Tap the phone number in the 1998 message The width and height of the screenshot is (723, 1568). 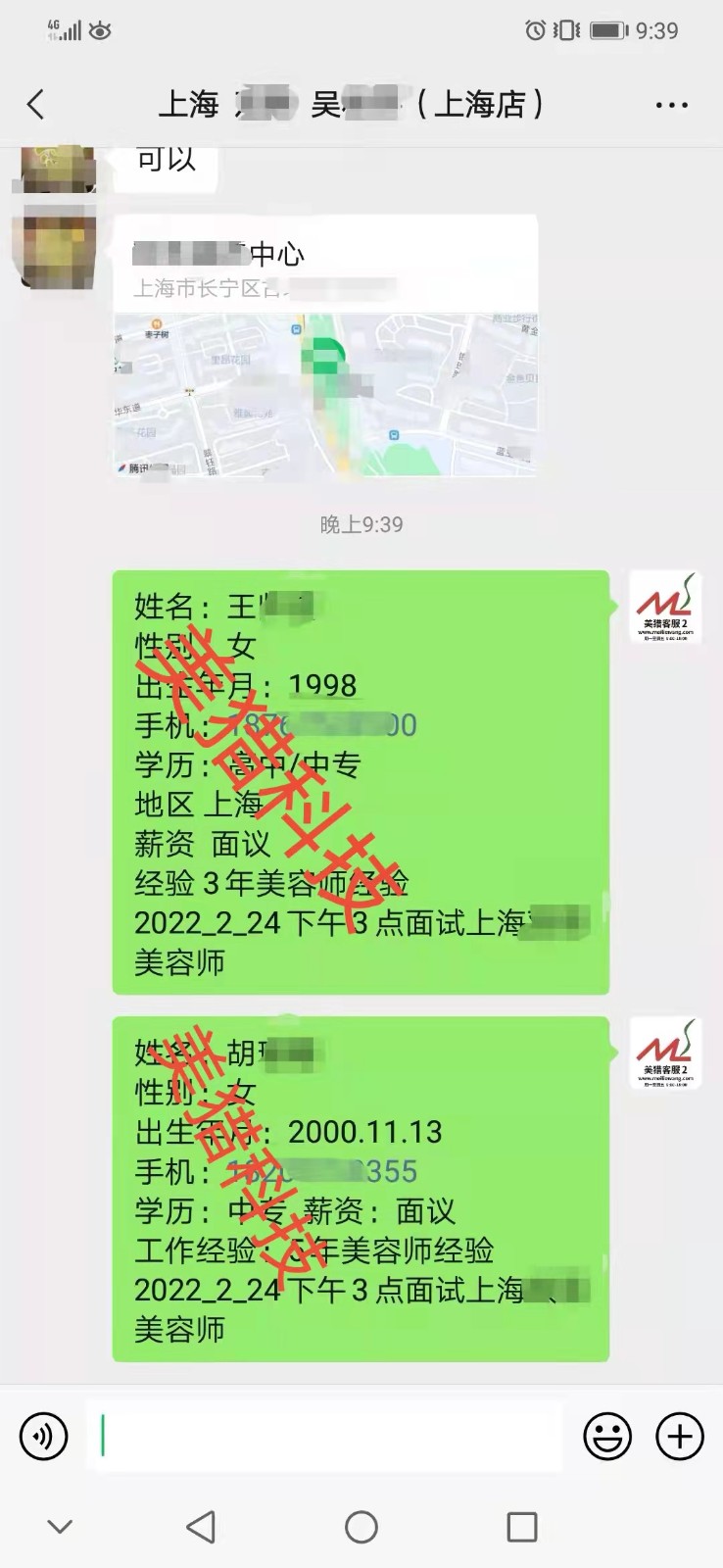pyautogui.click(x=323, y=725)
